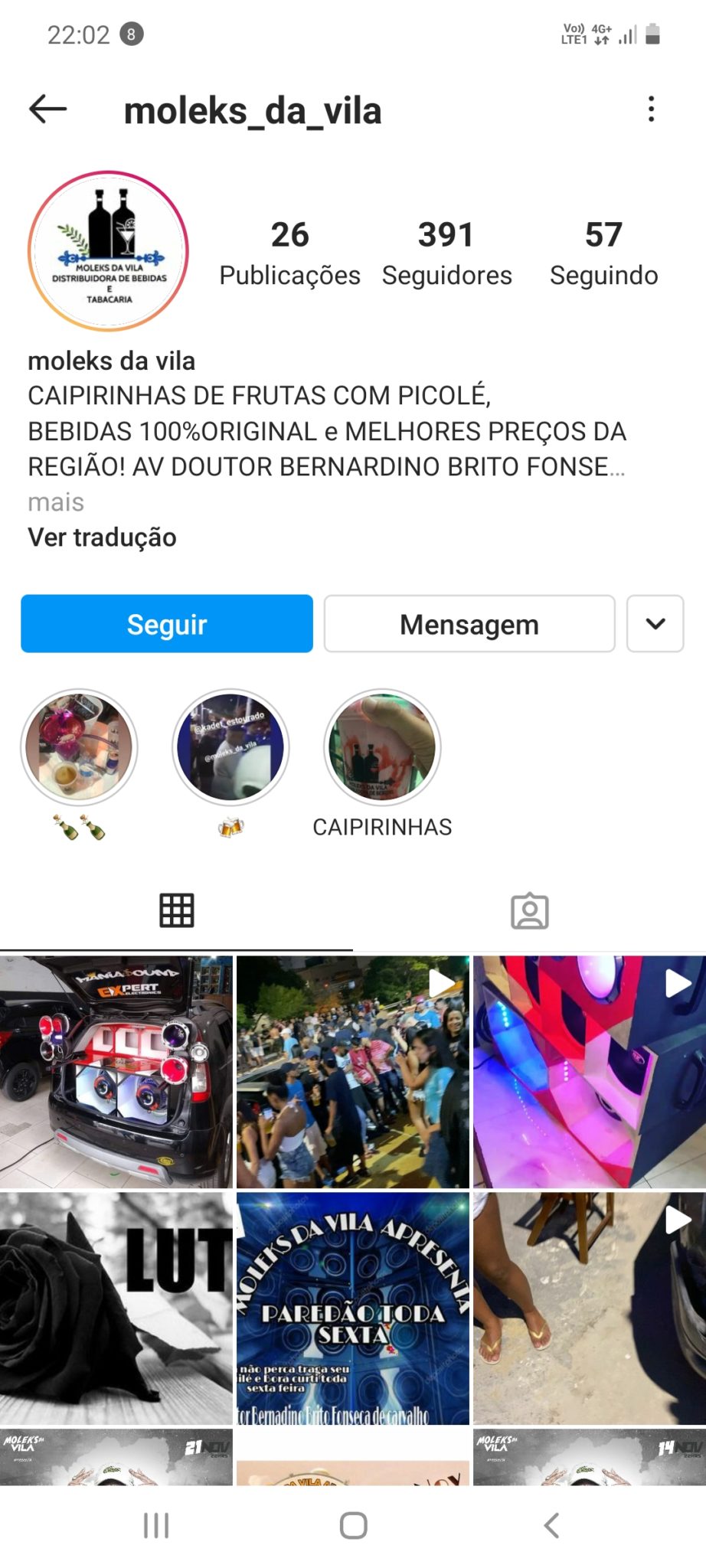Image resolution: width=706 pixels, height=1568 pixels.
Task: Send a message via Mensagem
Action: point(469,624)
